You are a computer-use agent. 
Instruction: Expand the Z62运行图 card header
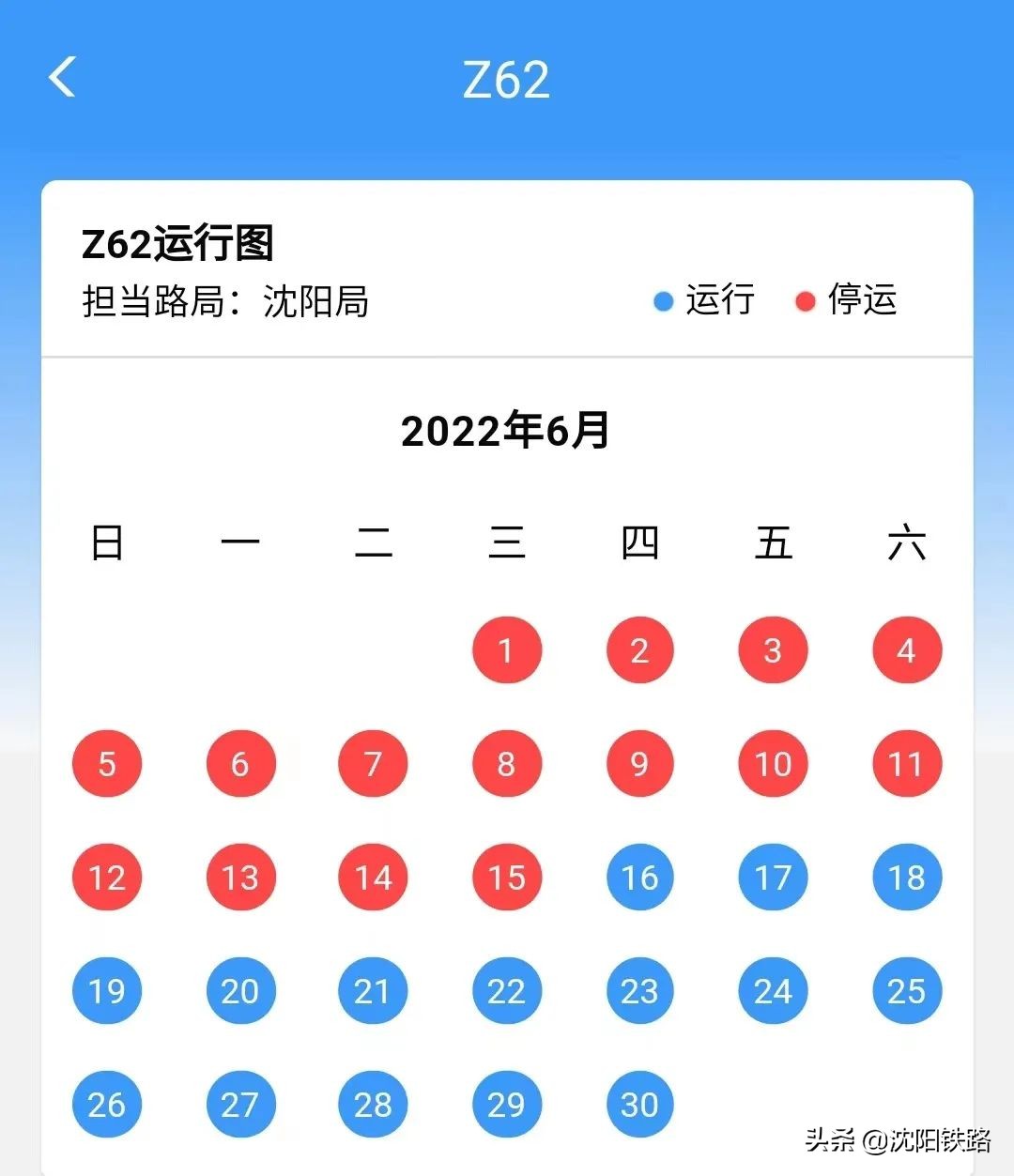(178, 242)
